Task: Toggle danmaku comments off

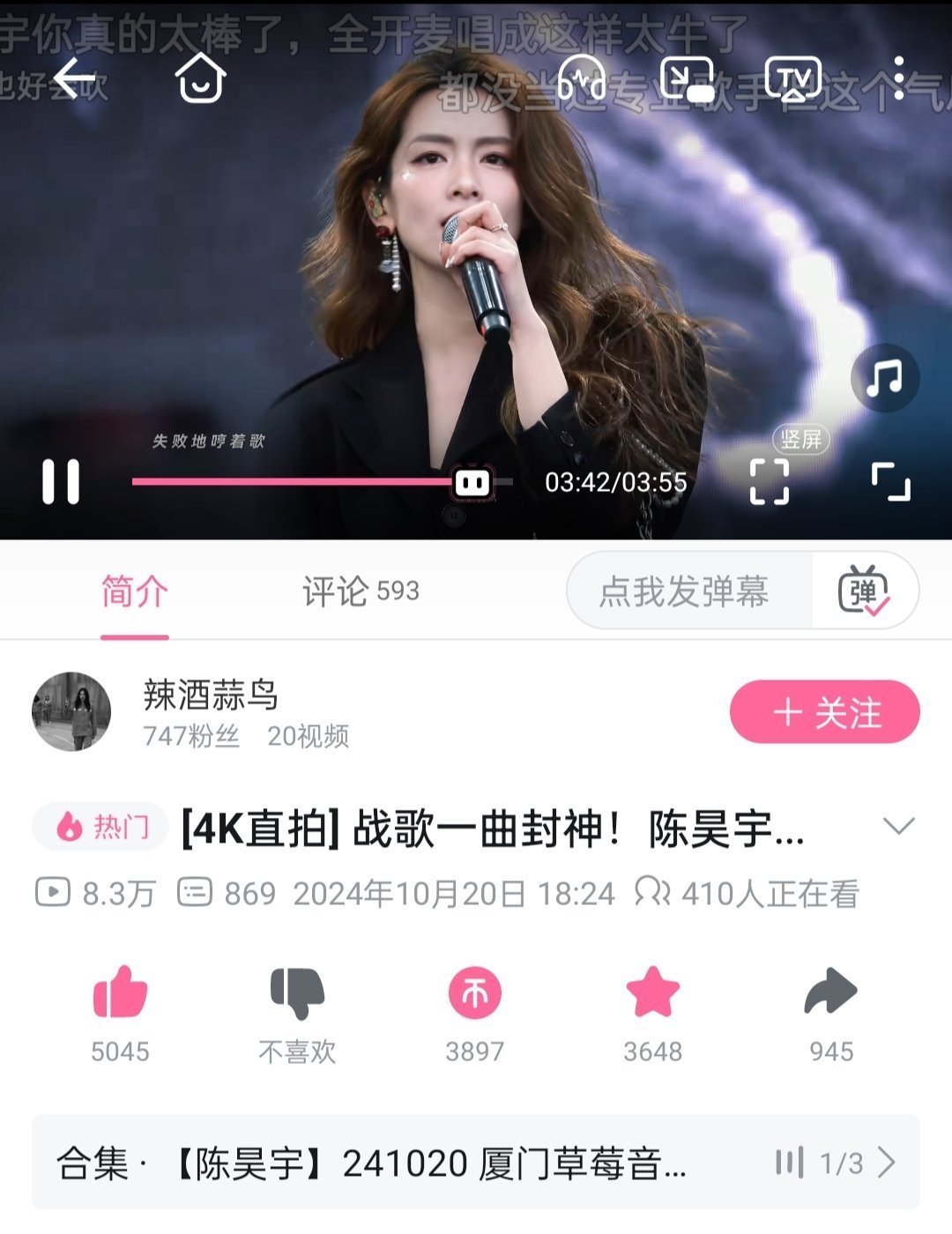Action: [x=866, y=592]
